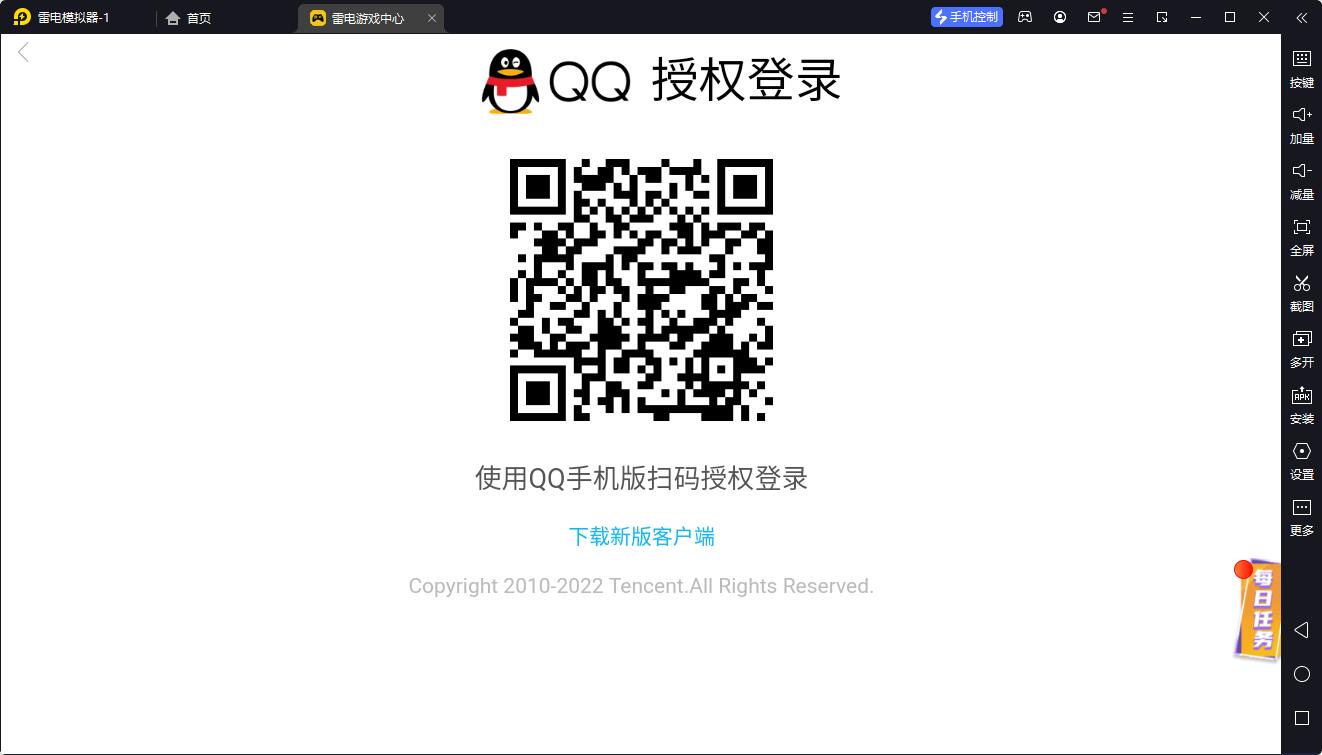This screenshot has height=755, width=1322.
Task: Open 手机控制 phone control
Action: (x=966, y=17)
